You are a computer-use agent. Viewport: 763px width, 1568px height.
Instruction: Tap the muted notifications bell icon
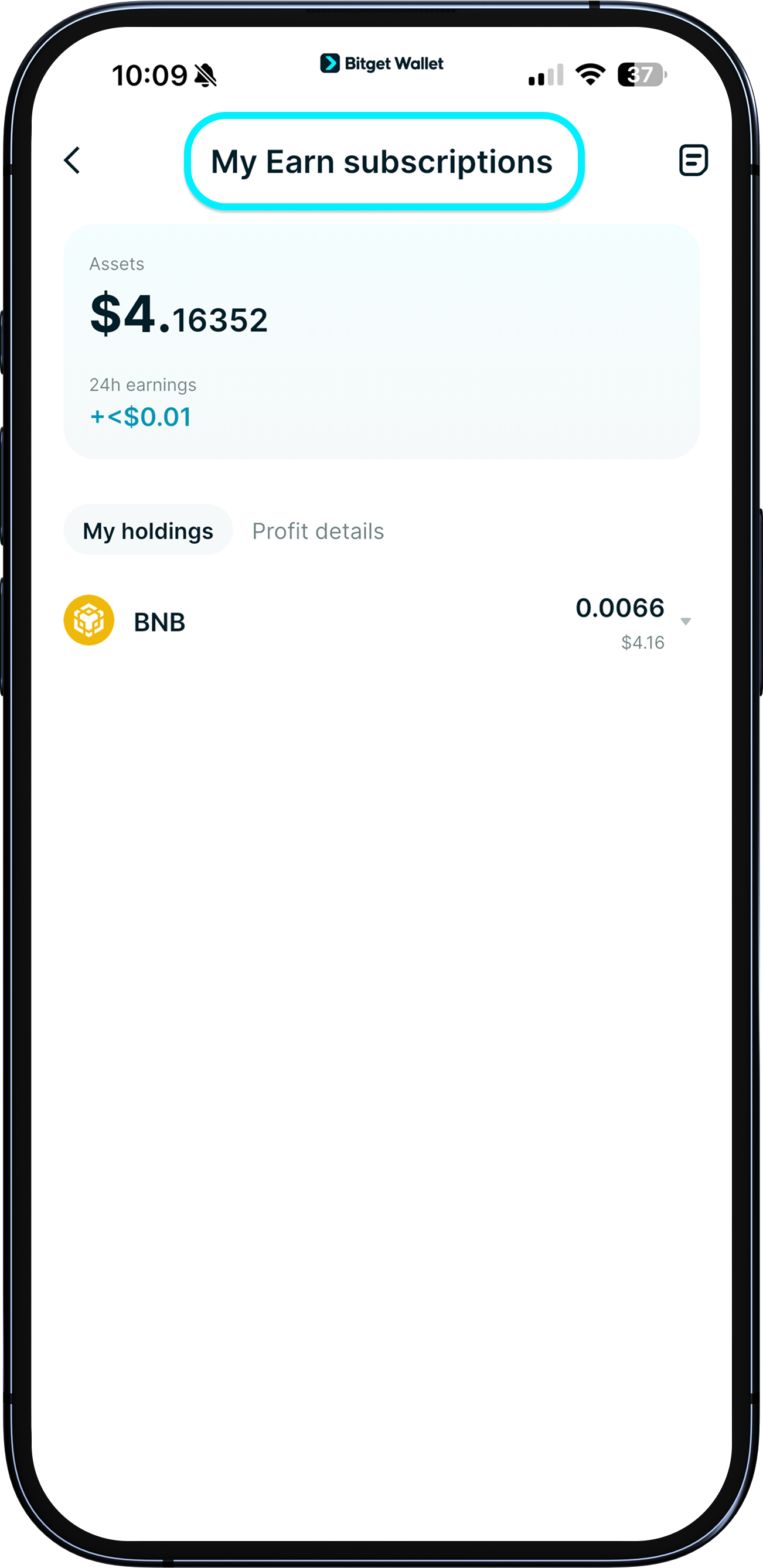click(205, 74)
